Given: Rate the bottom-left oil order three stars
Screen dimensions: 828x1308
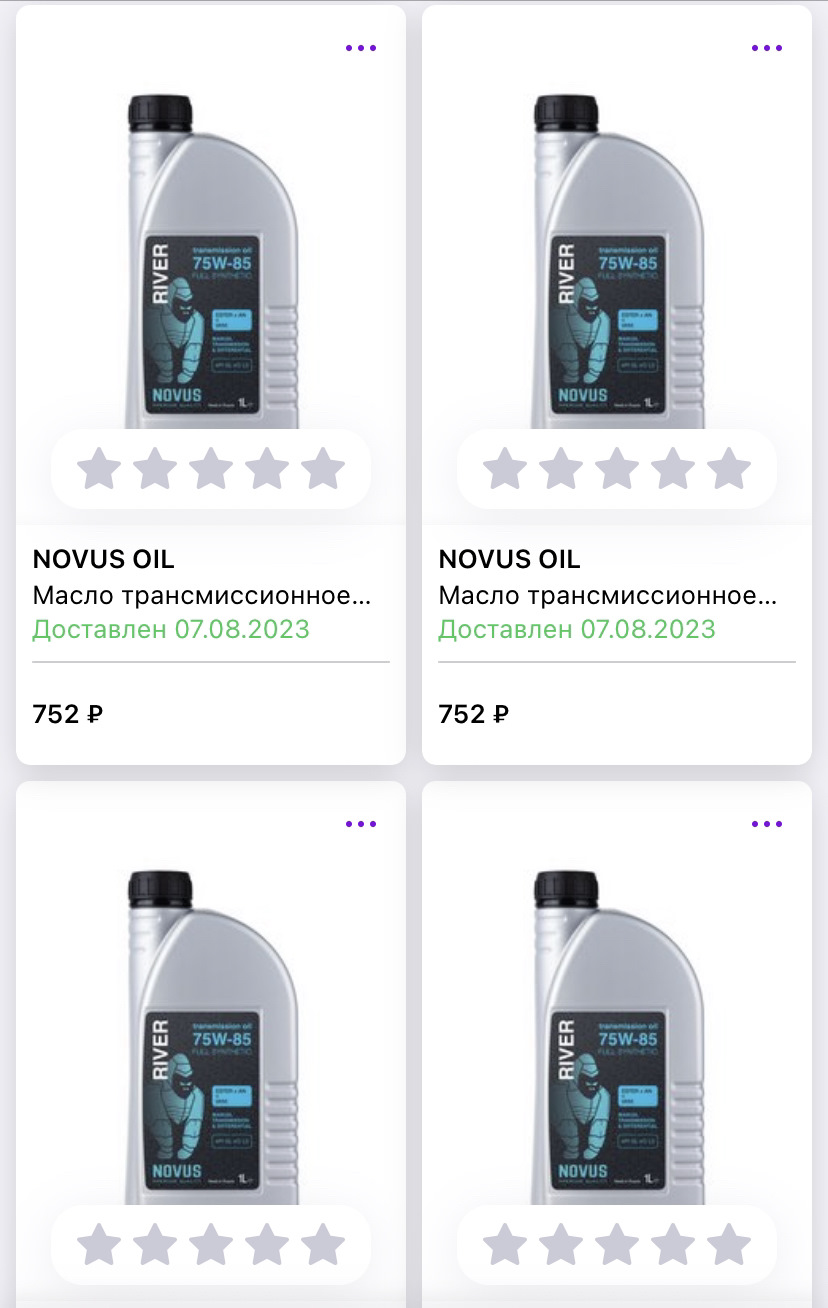Looking at the screenshot, I should [211, 1244].
